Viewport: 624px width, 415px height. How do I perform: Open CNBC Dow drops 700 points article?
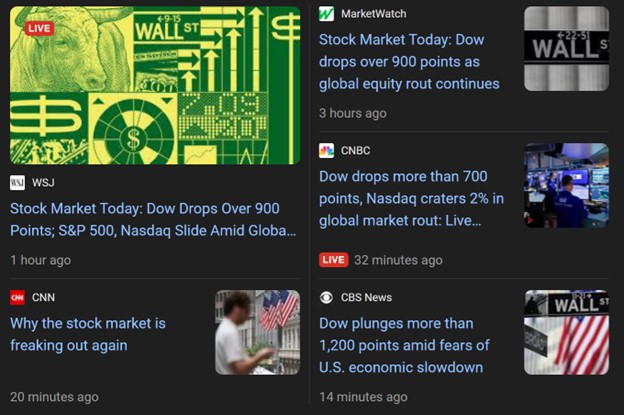411,198
